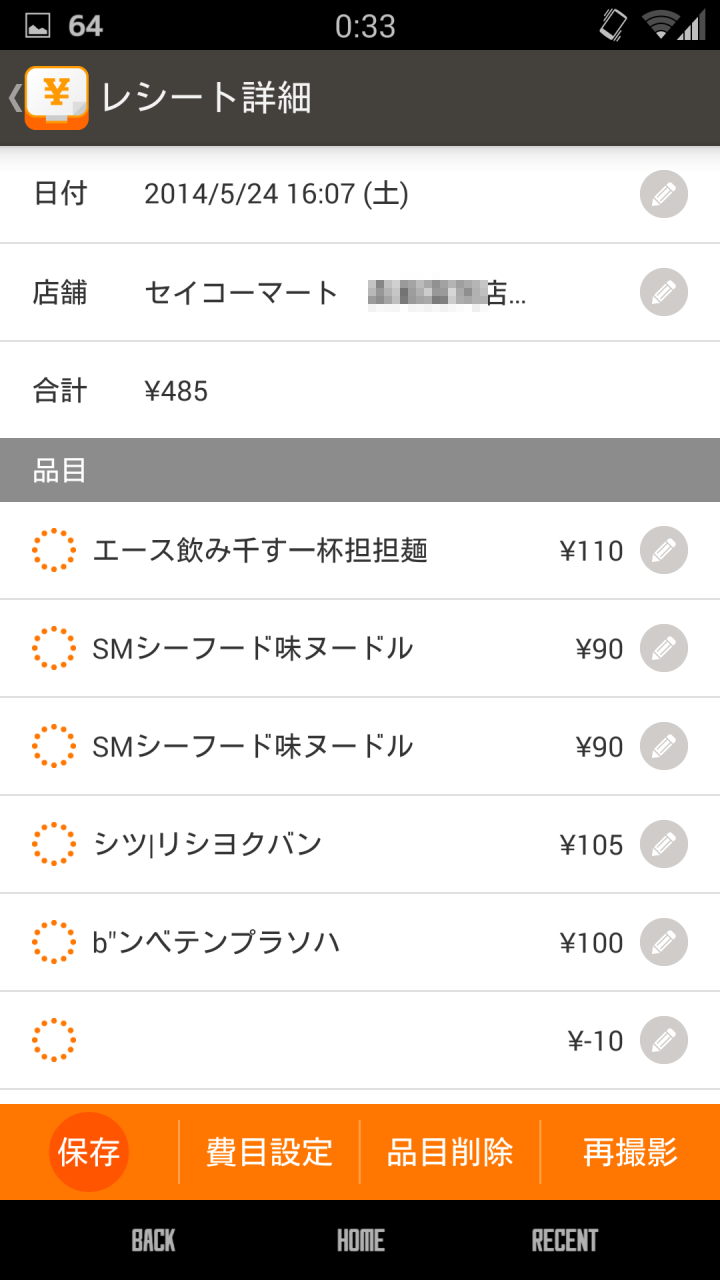
Task: Retake the receipt photo with 再撮影
Action: click(x=630, y=1152)
